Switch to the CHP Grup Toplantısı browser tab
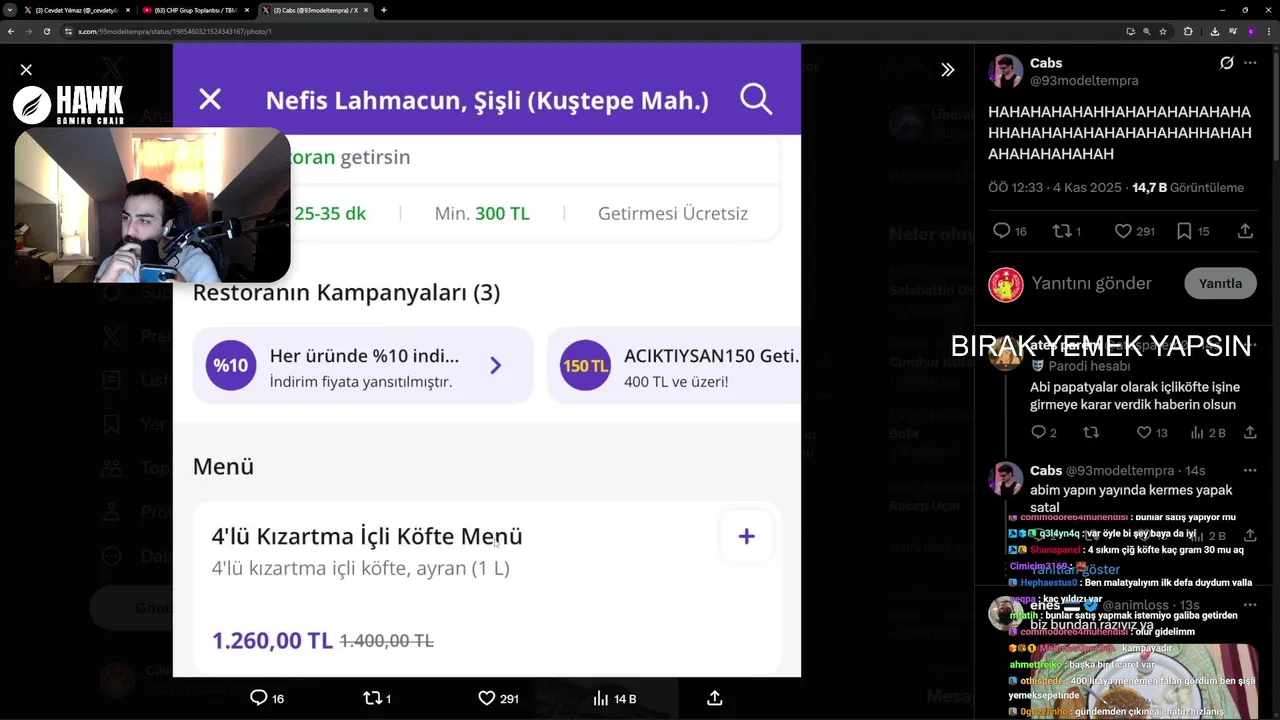The height and width of the screenshot is (720, 1280). 195,10
